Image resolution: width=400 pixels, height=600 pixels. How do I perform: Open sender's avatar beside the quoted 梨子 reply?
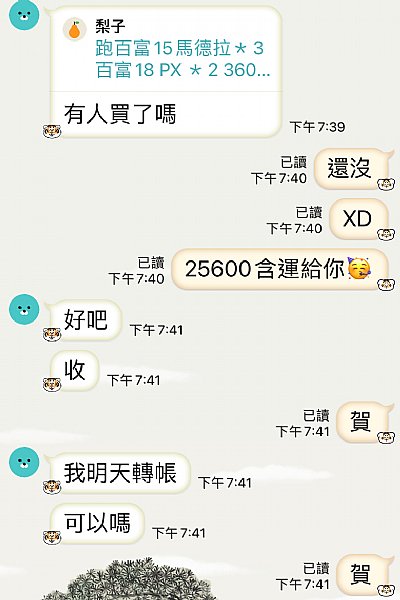(x=24, y=15)
